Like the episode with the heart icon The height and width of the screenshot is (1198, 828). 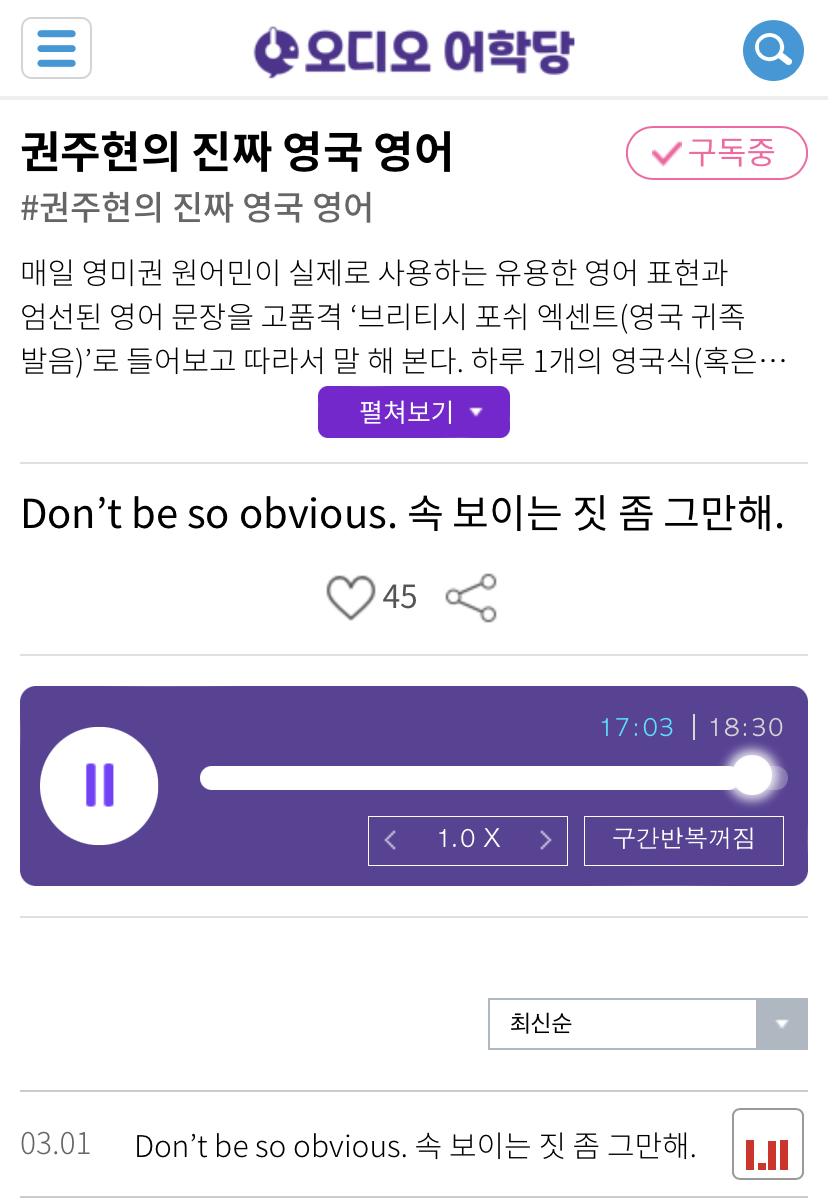(352, 596)
